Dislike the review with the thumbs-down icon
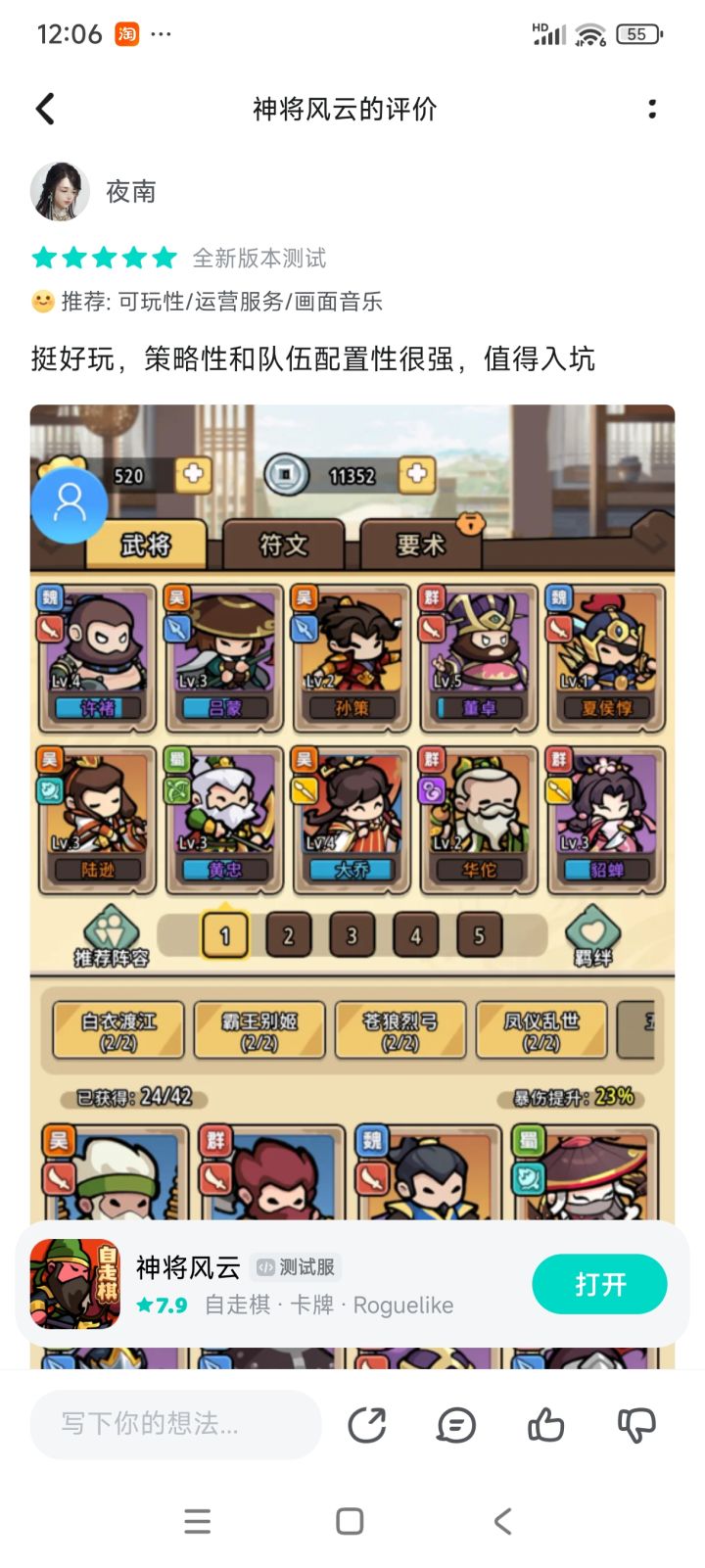The height and width of the screenshot is (1568, 705). tap(636, 1426)
